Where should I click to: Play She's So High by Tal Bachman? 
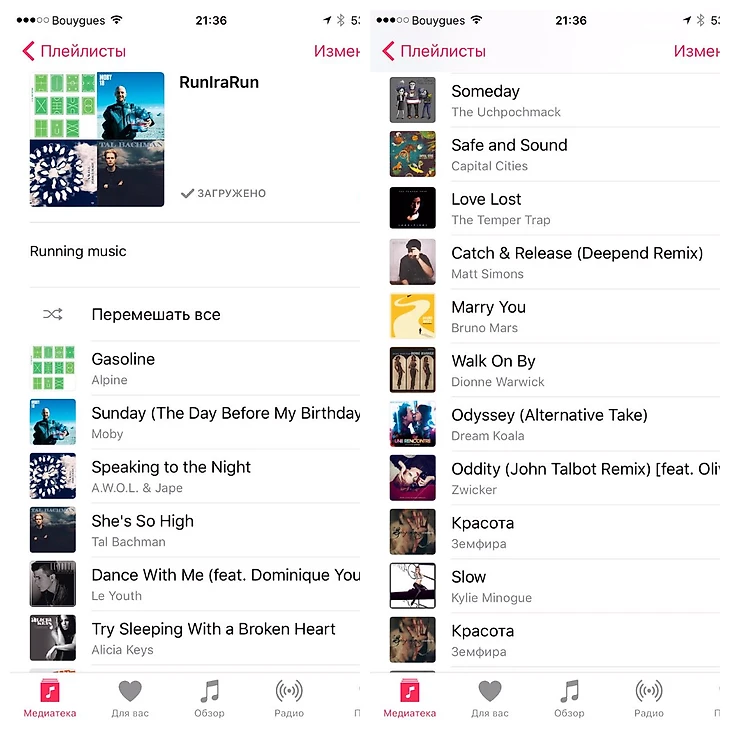142,530
